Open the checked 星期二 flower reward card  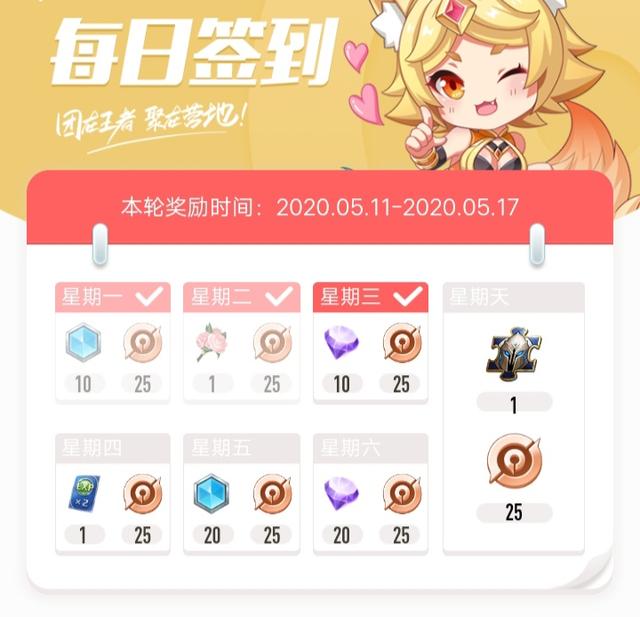pyautogui.click(x=241, y=342)
